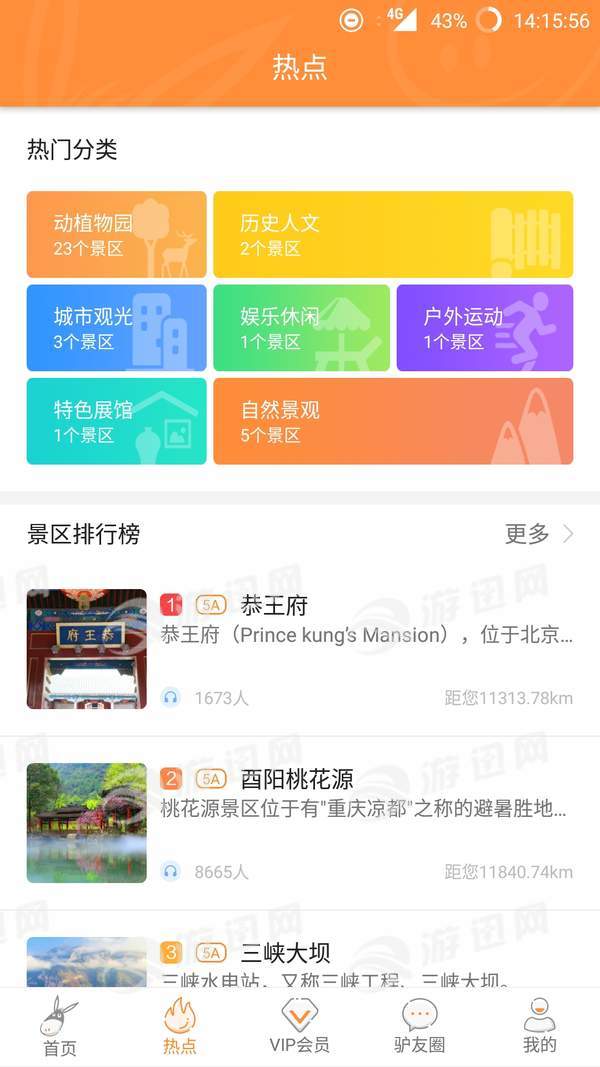Open the 特色展馆 category card
The height and width of the screenshot is (1067, 600).
[116, 421]
